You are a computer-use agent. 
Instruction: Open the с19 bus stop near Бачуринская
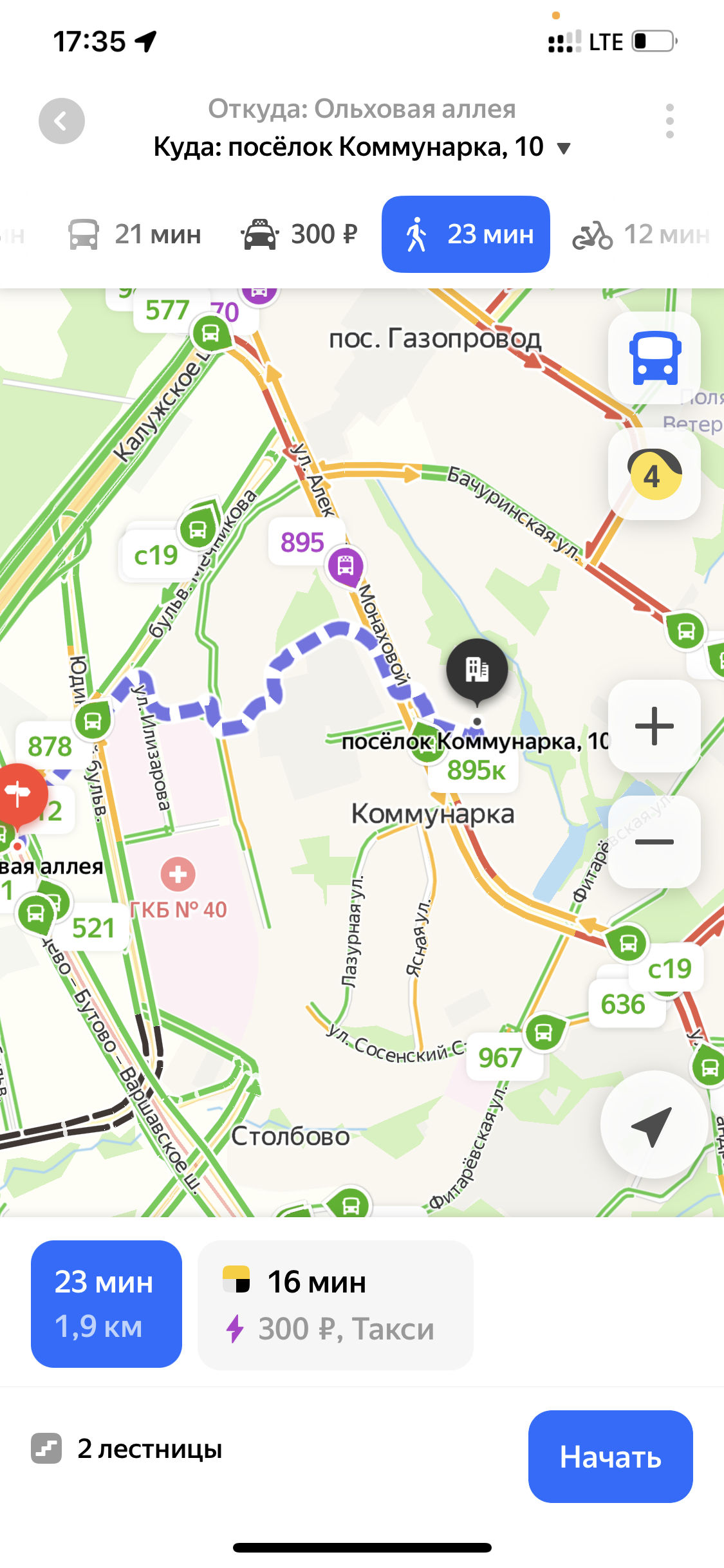pos(197,529)
